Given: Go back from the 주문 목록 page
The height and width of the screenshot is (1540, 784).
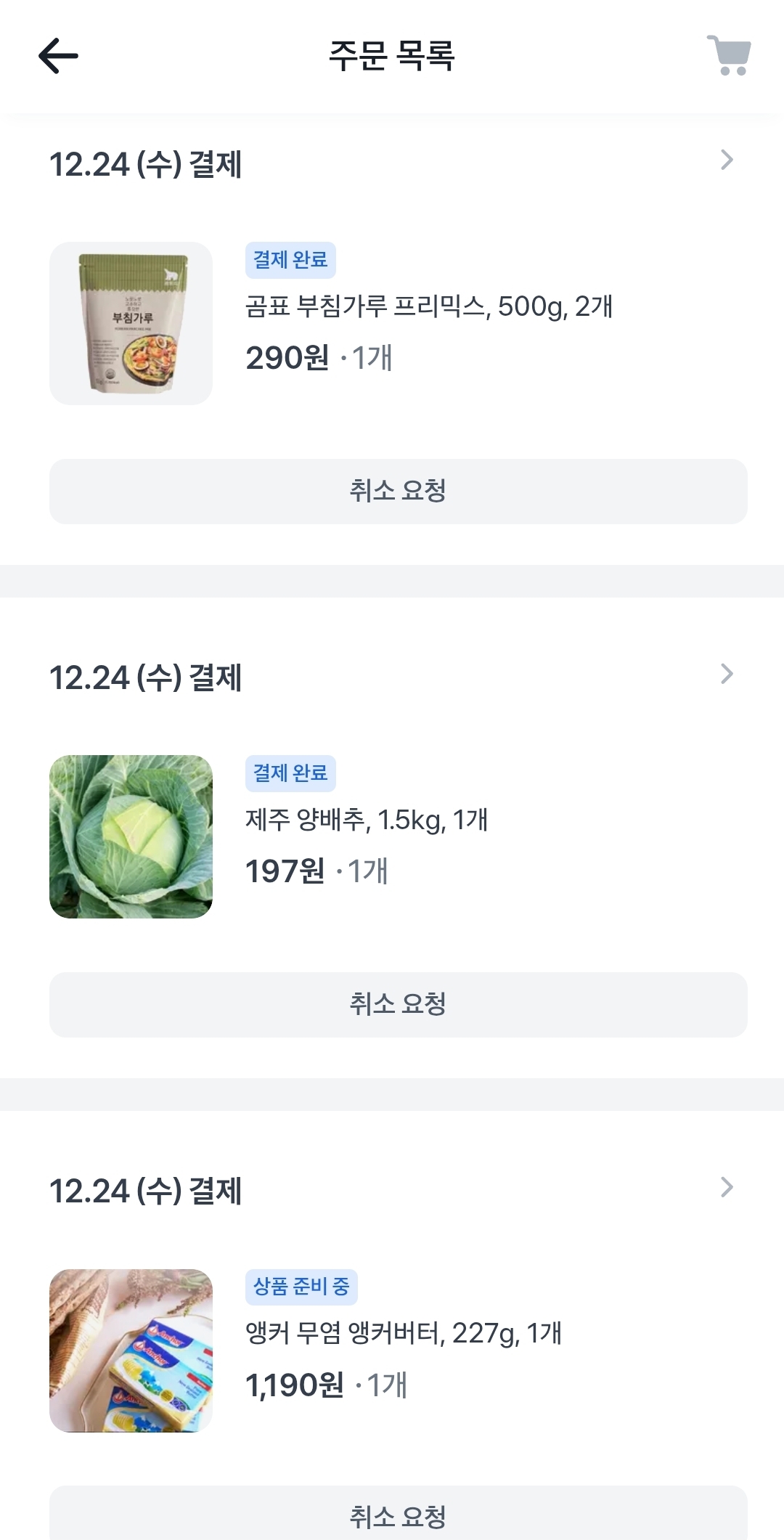Looking at the screenshot, I should [58, 56].
